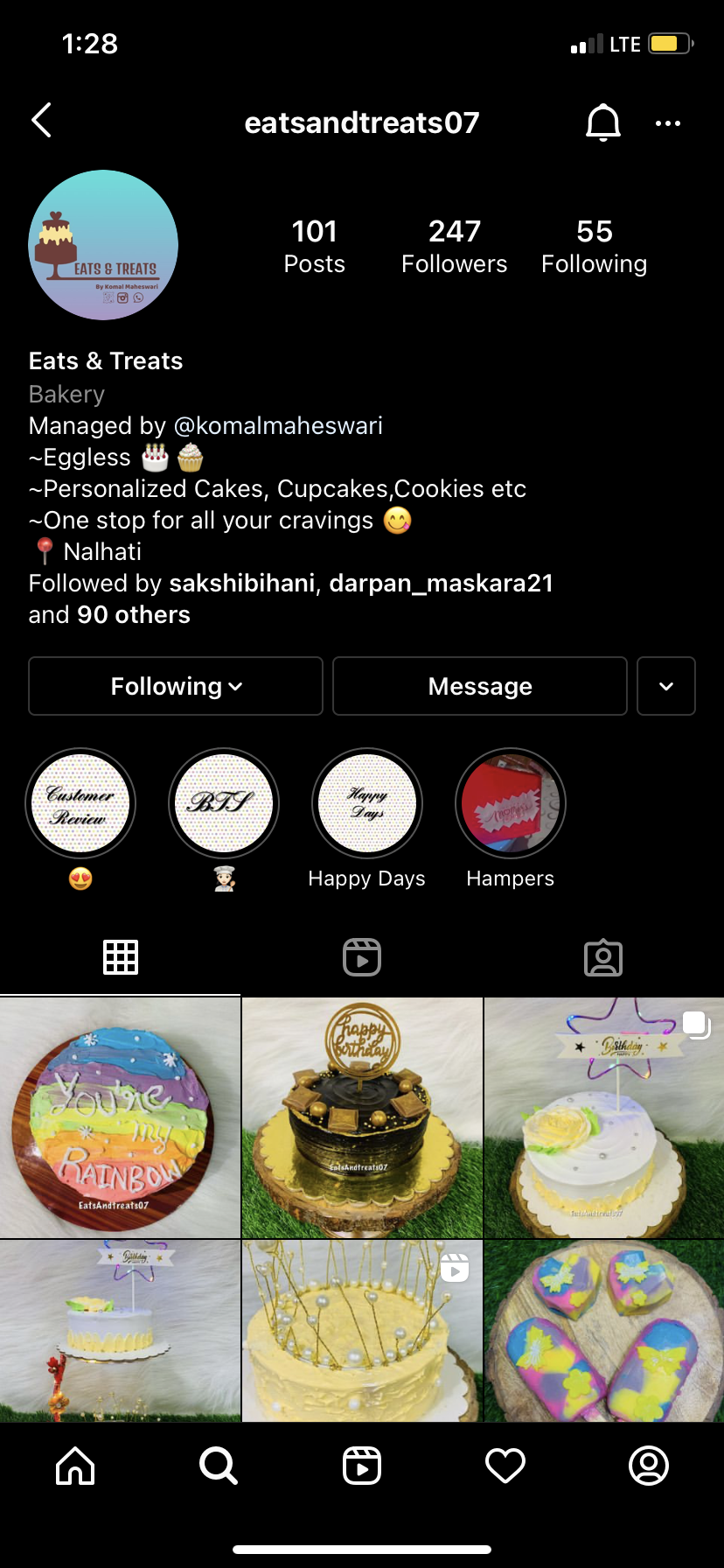The width and height of the screenshot is (724, 1568).
Task: Open @komalmaheswari profile link
Action: coord(278,426)
